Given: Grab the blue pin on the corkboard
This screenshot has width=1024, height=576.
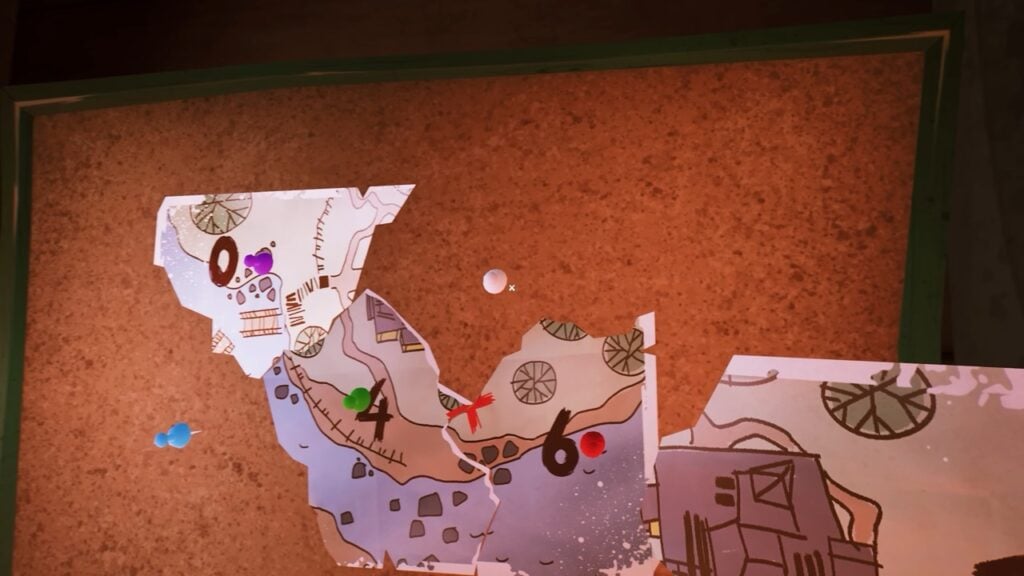Looking at the screenshot, I should point(175,436).
